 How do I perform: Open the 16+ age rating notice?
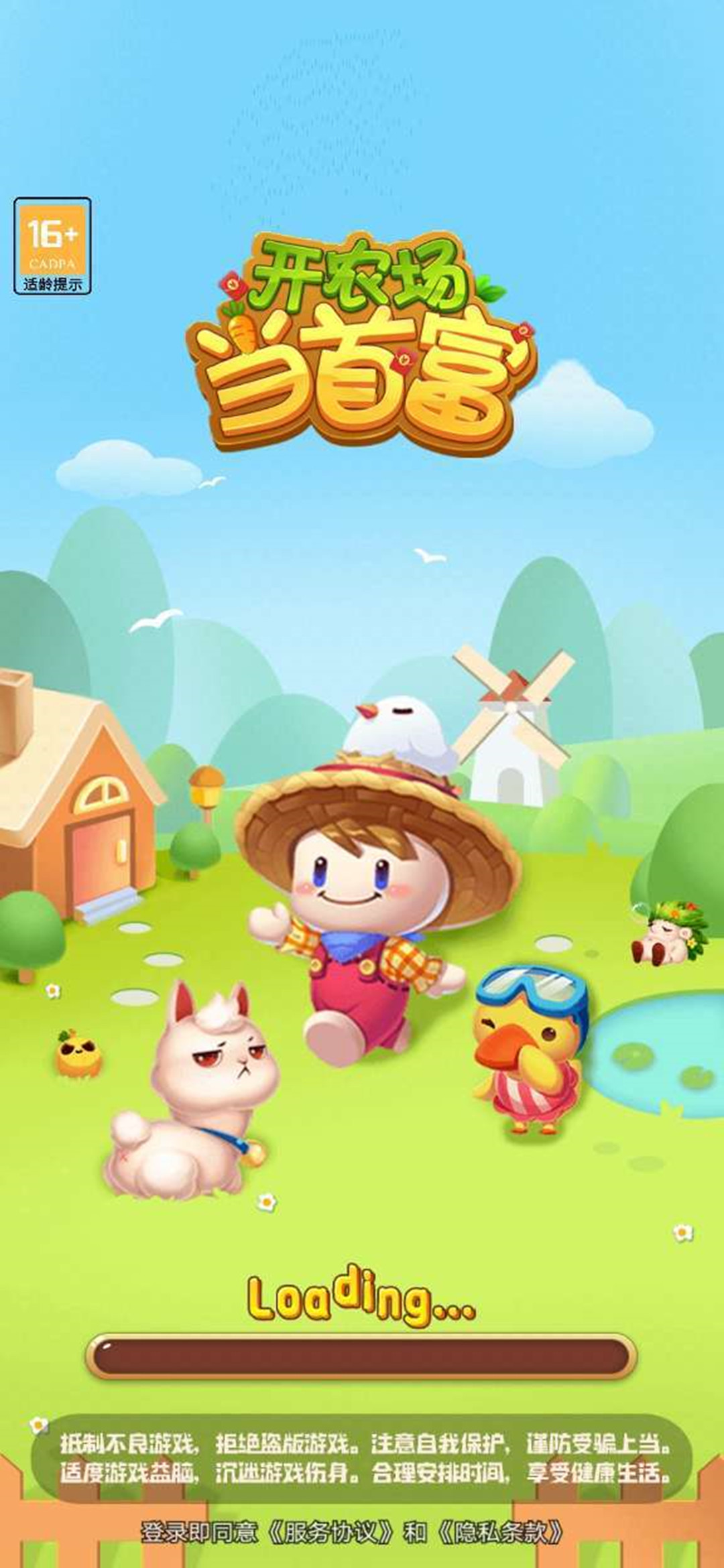52,246
